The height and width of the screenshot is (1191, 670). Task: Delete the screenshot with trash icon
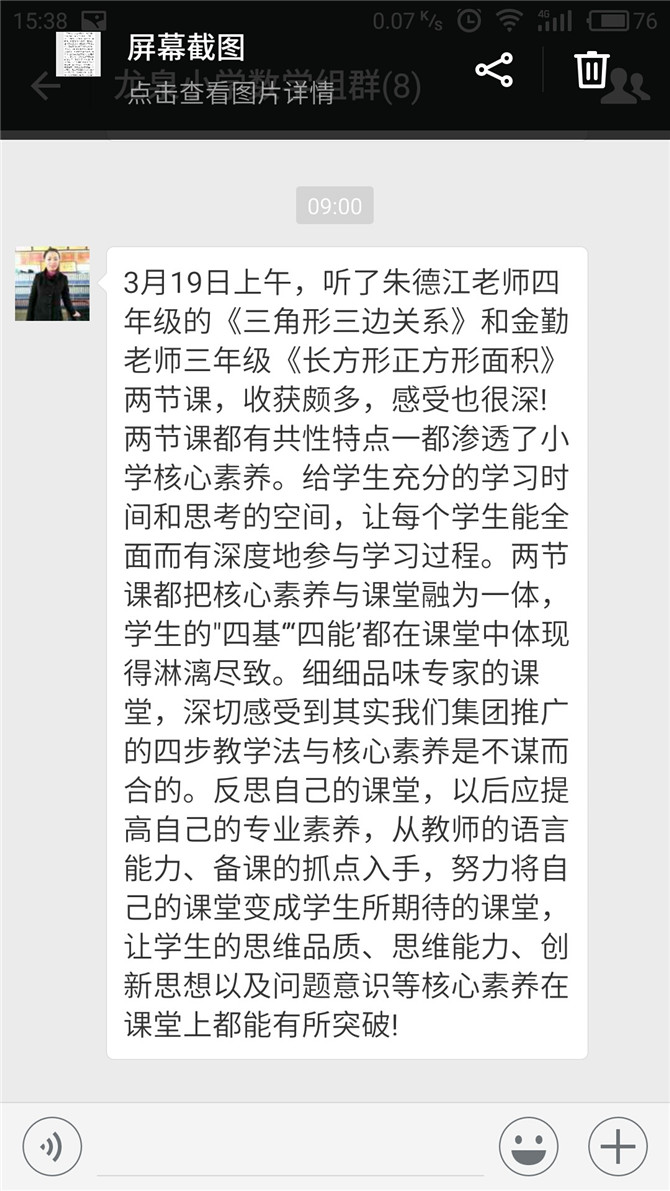tap(592, 69)
